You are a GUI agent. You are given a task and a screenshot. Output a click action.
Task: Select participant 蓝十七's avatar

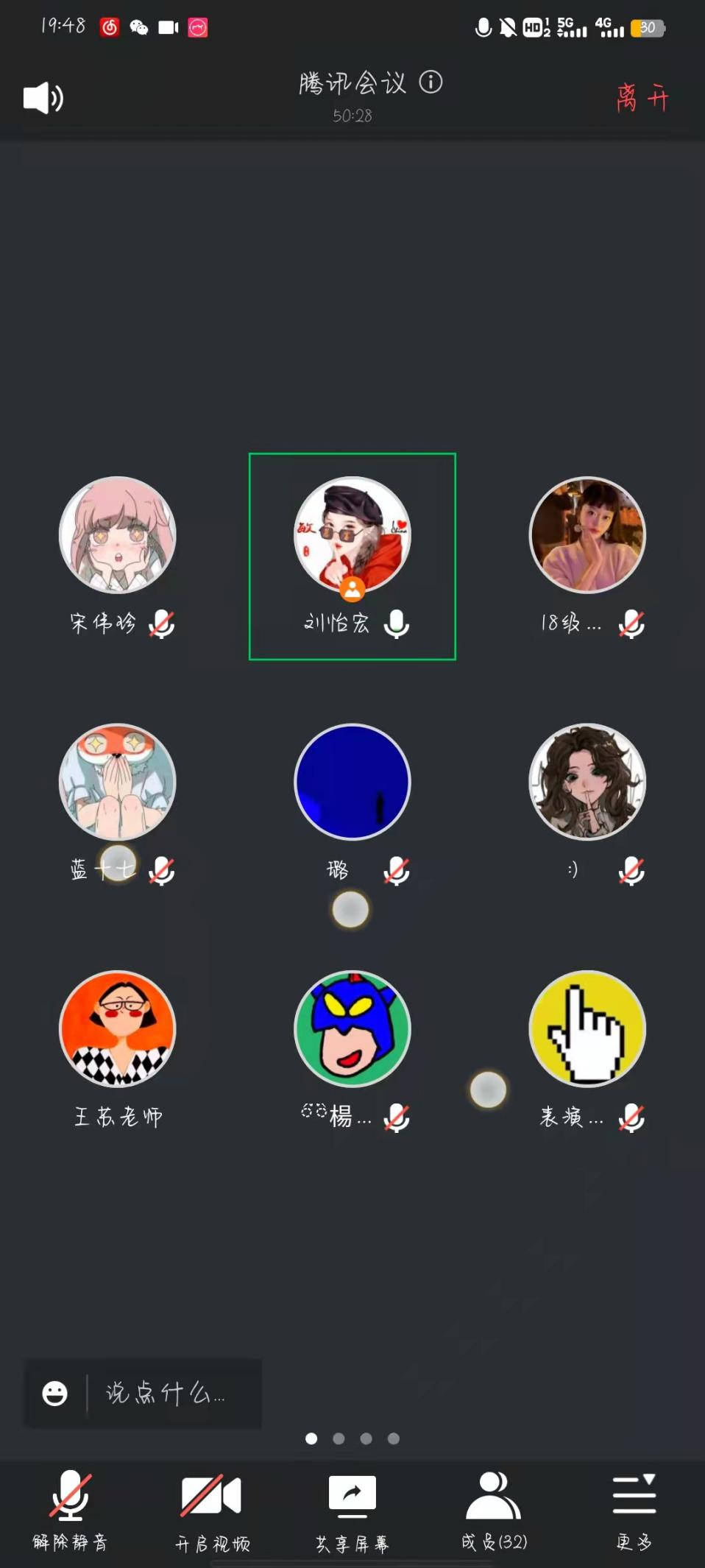click(118, 782)
